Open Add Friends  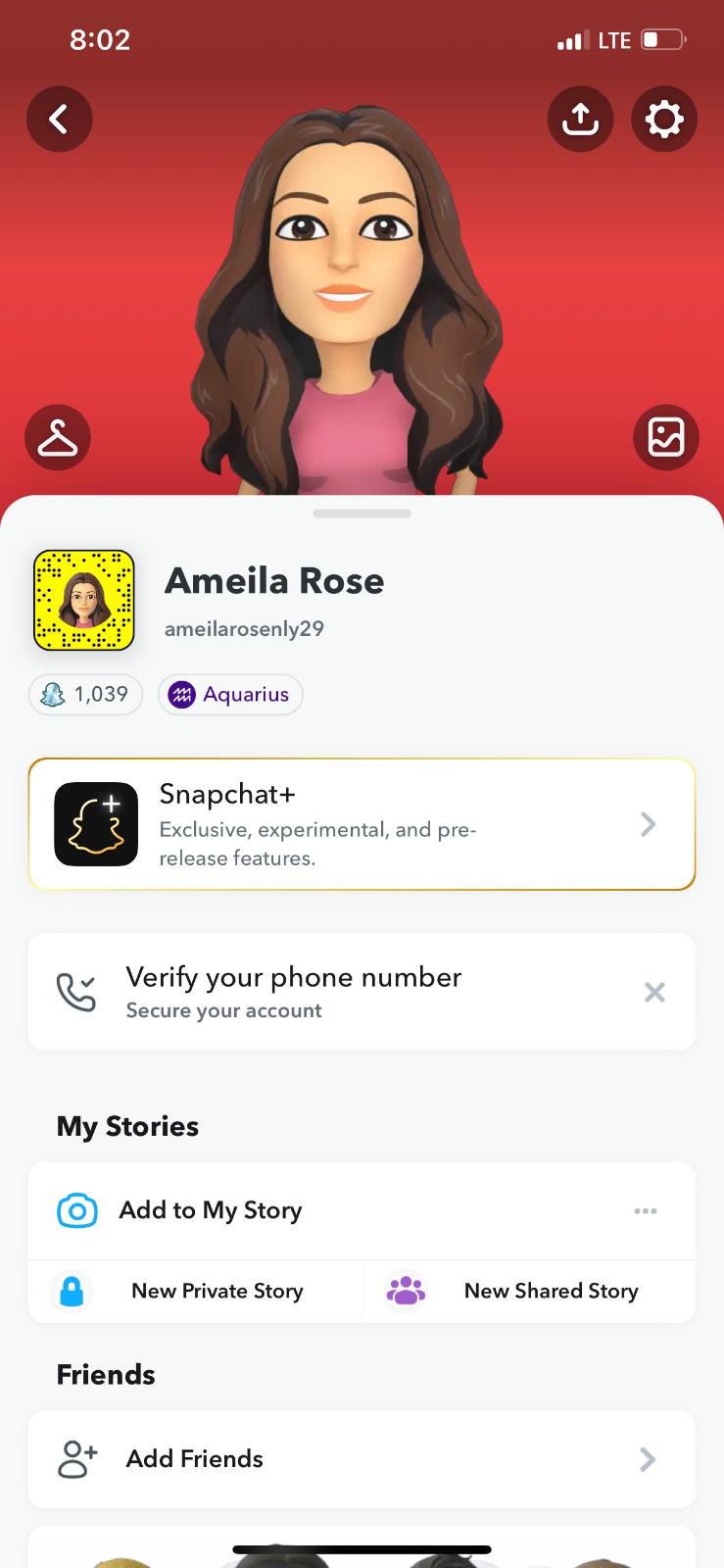coord(362,1459)
